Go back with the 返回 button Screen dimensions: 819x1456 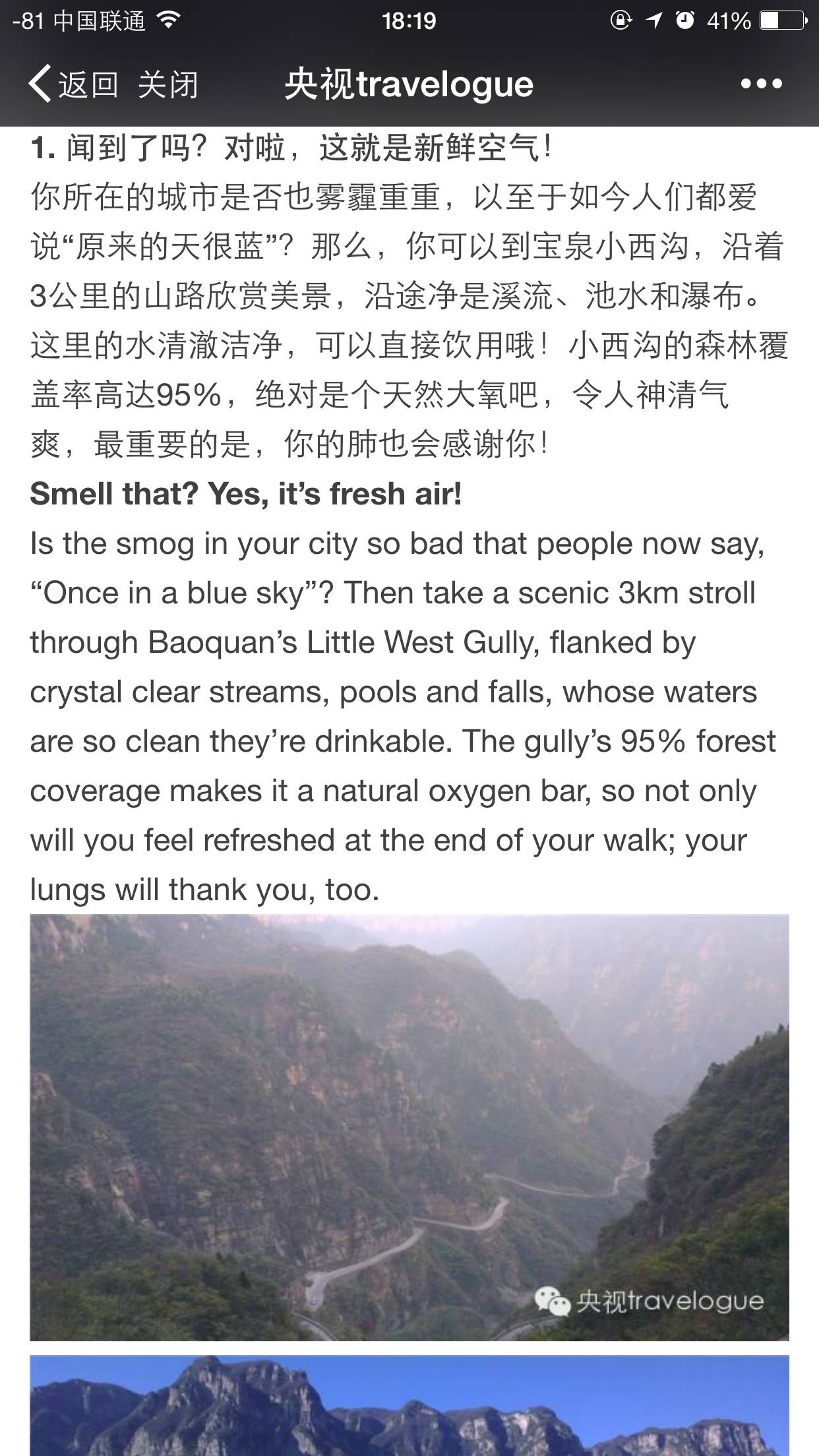[73, 84]
